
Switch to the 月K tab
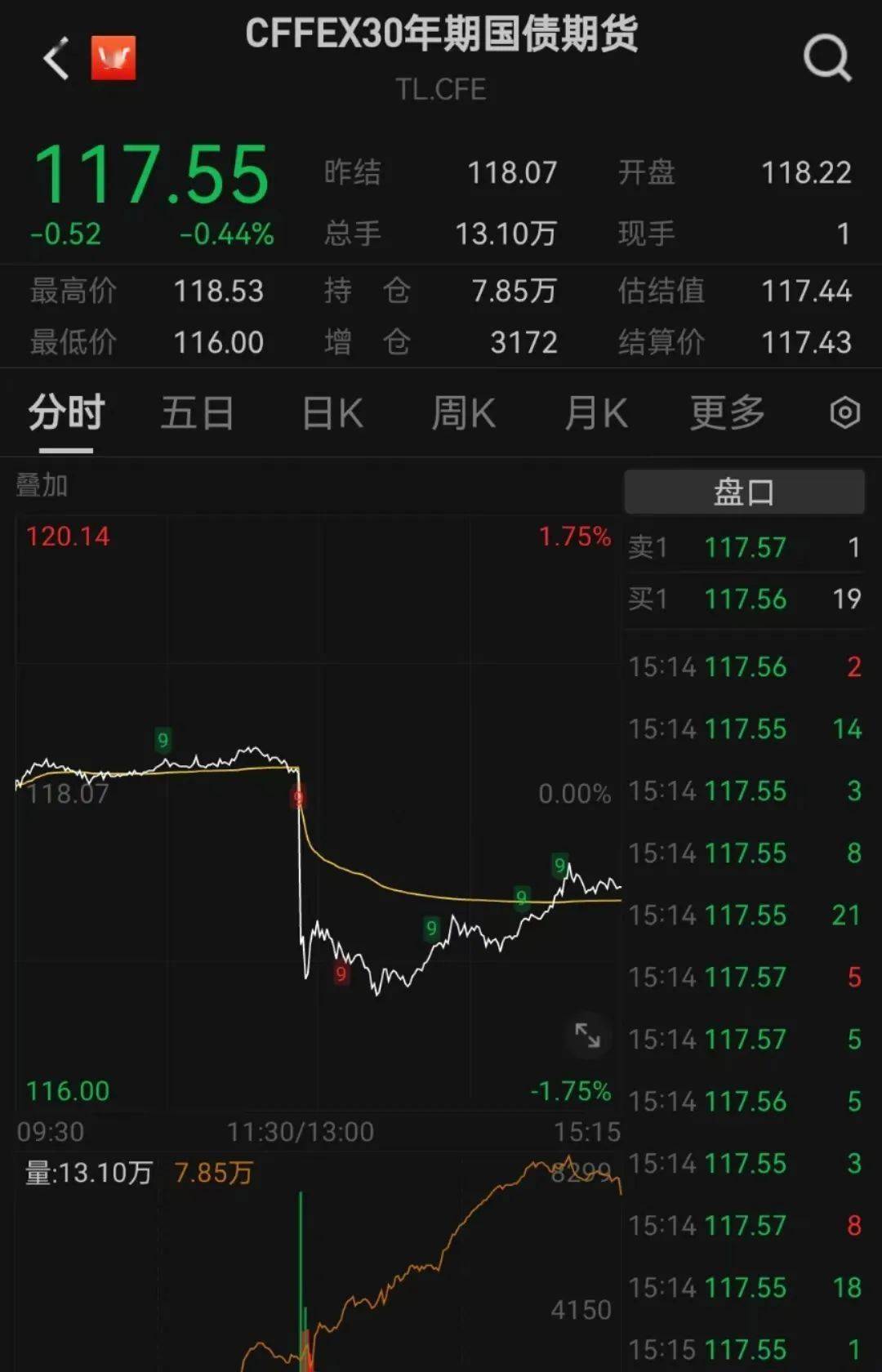[595, 412]
